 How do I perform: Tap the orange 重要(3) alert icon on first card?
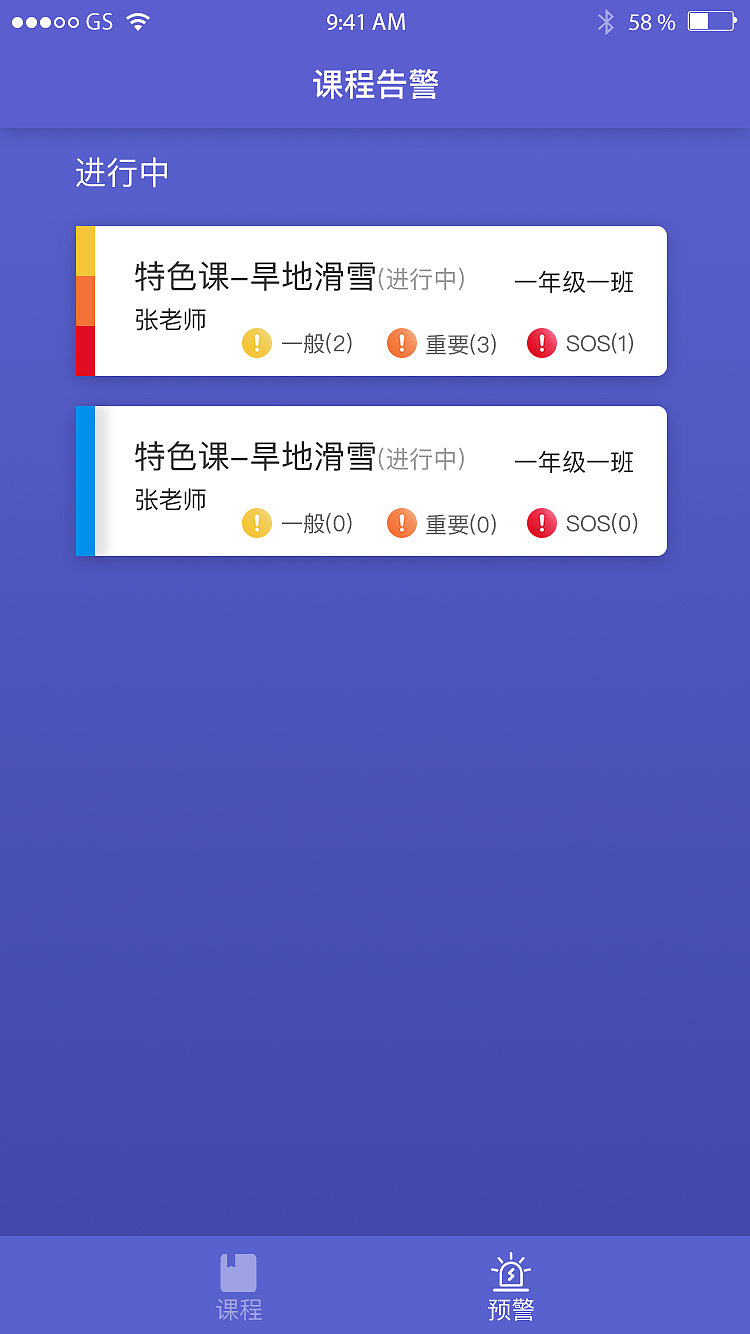tap(400, 342)
